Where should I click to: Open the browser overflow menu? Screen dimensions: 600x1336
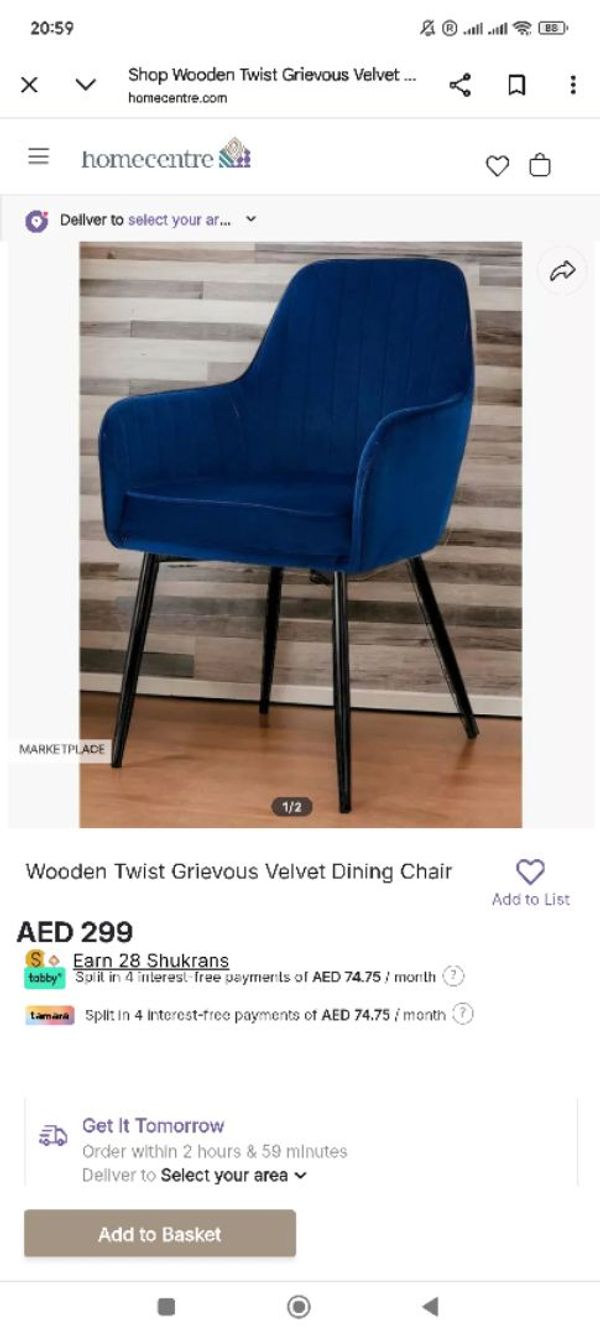tap(572, 85)
